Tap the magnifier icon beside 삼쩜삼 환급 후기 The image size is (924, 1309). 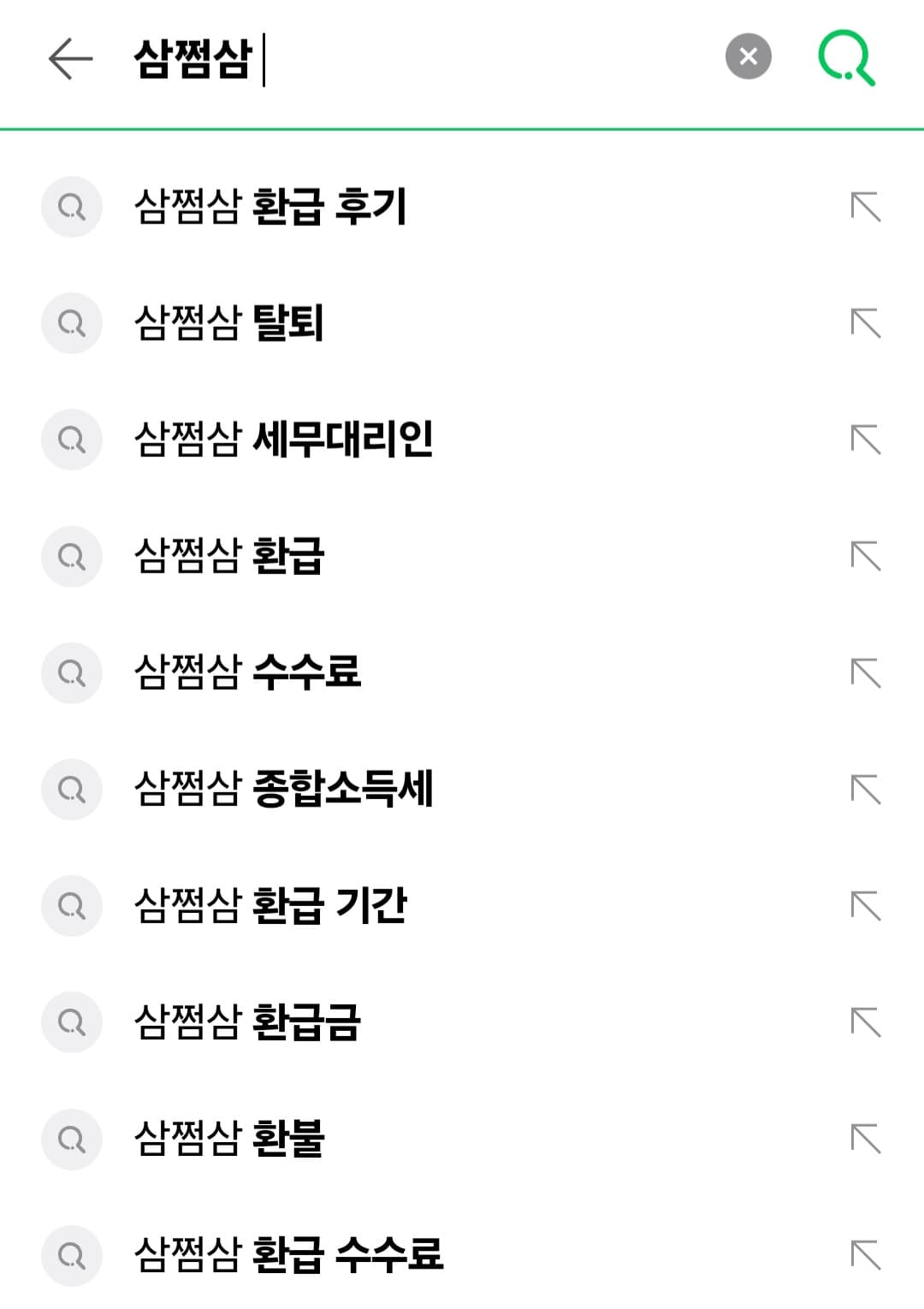coord(72,206)
